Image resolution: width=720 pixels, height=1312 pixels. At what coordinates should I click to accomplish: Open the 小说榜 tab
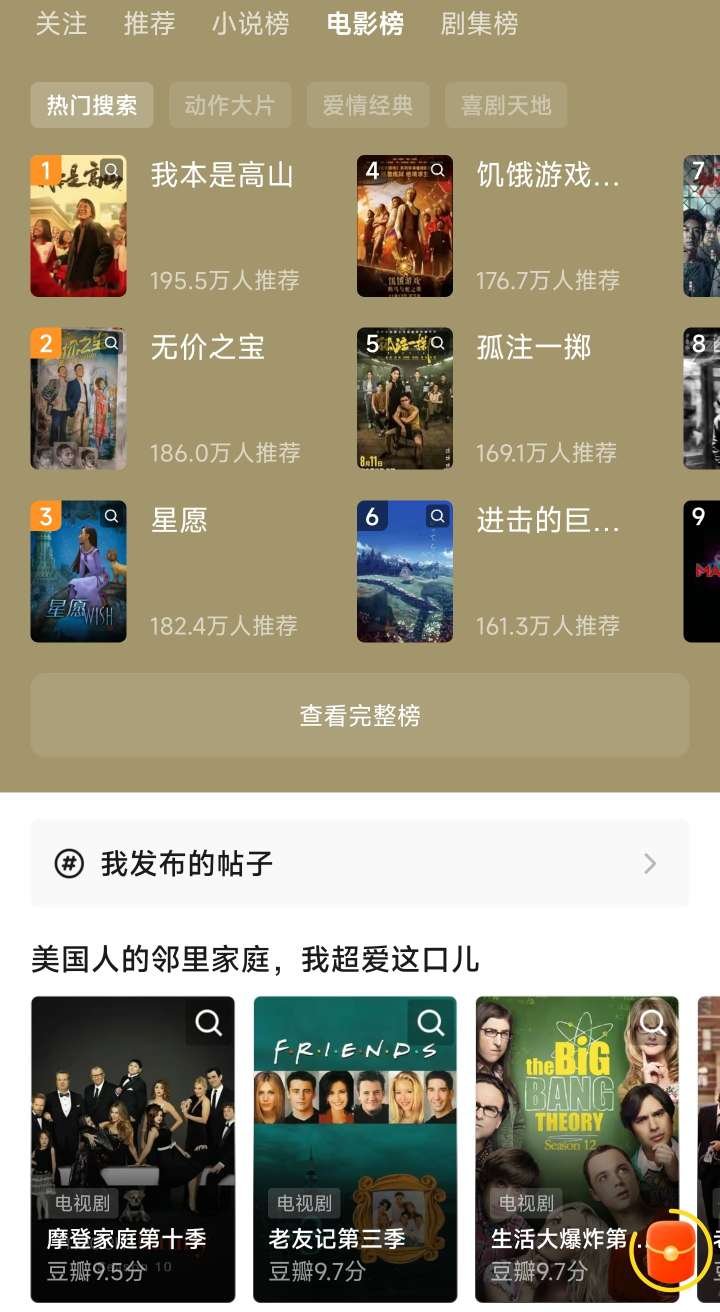250,24
